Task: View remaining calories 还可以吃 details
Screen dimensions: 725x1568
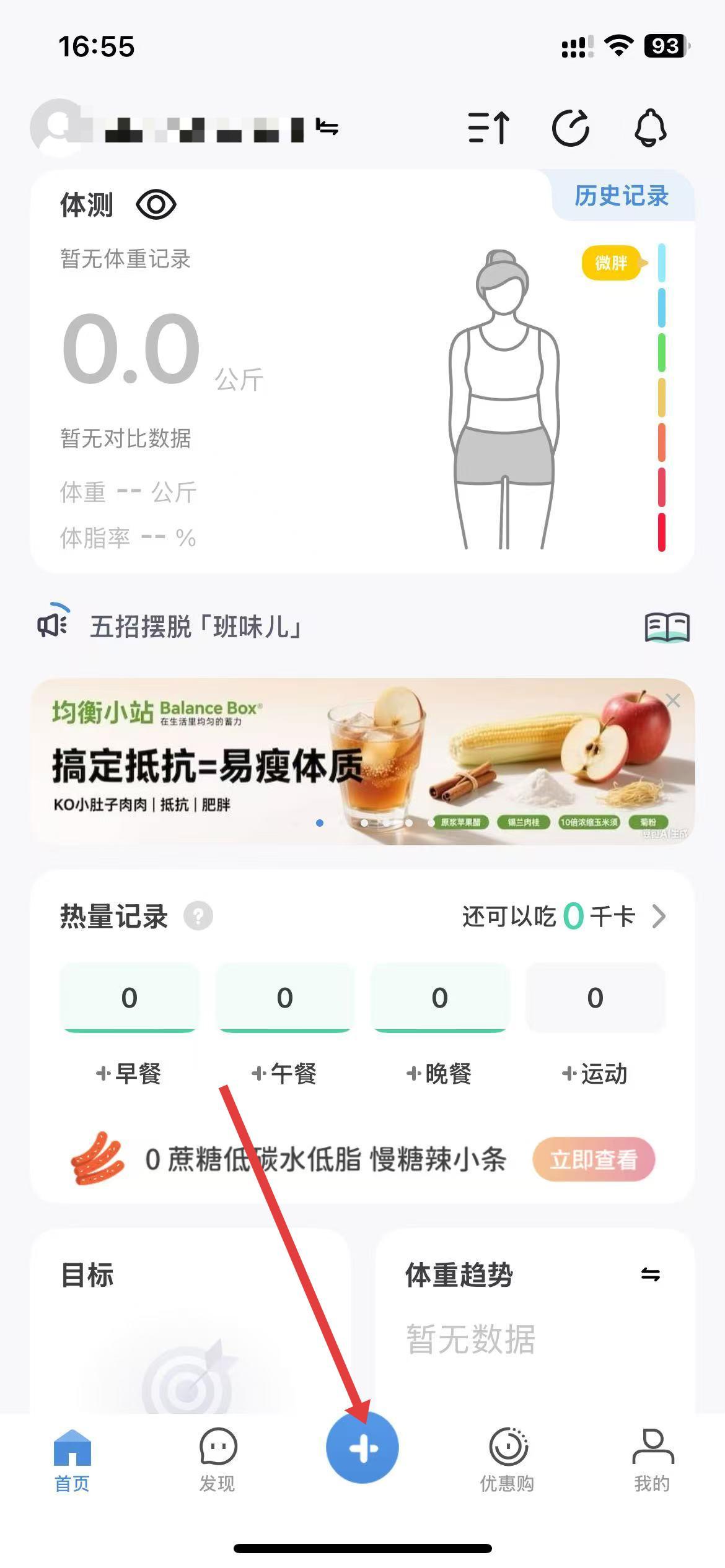Action: (563, 916)
